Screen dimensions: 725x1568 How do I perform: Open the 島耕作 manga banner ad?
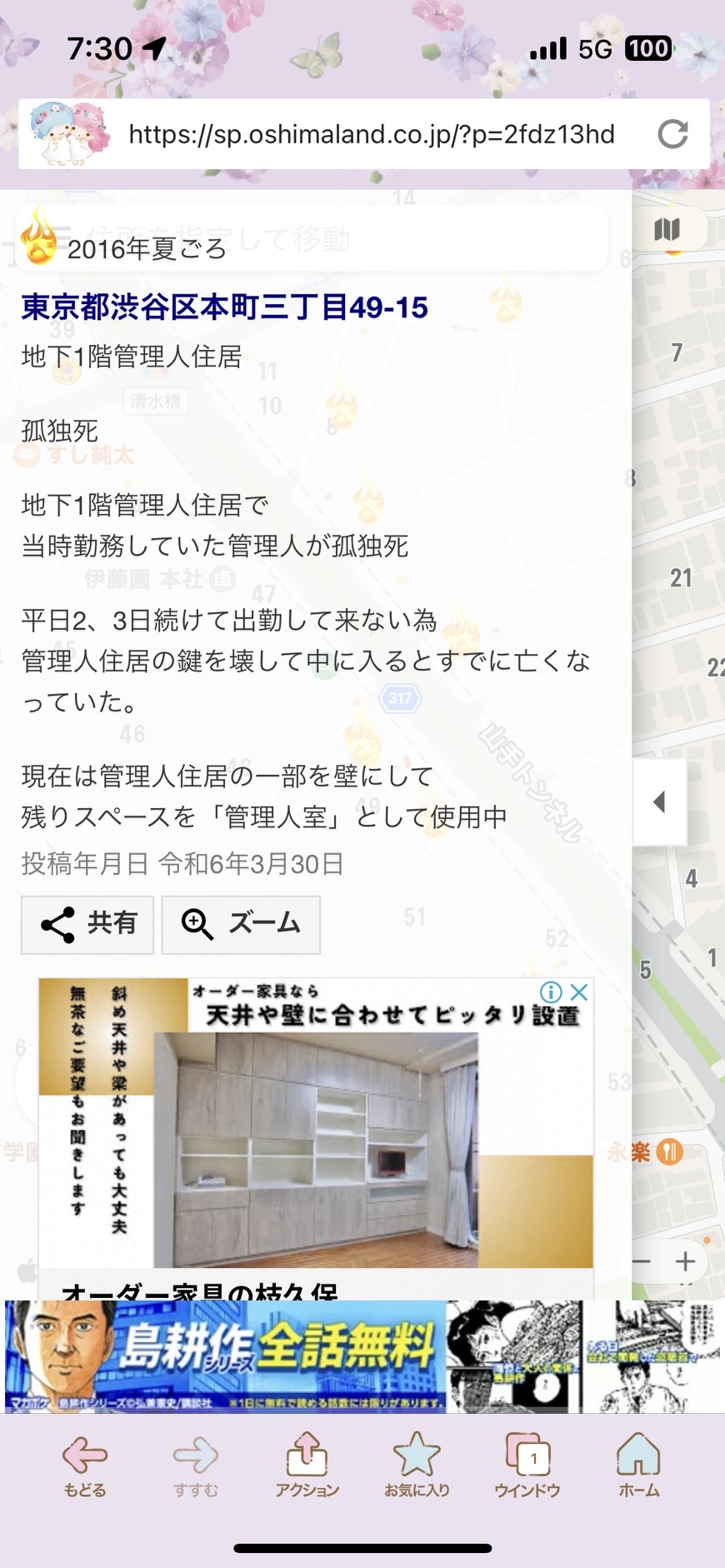click(x=362, y=1356)
